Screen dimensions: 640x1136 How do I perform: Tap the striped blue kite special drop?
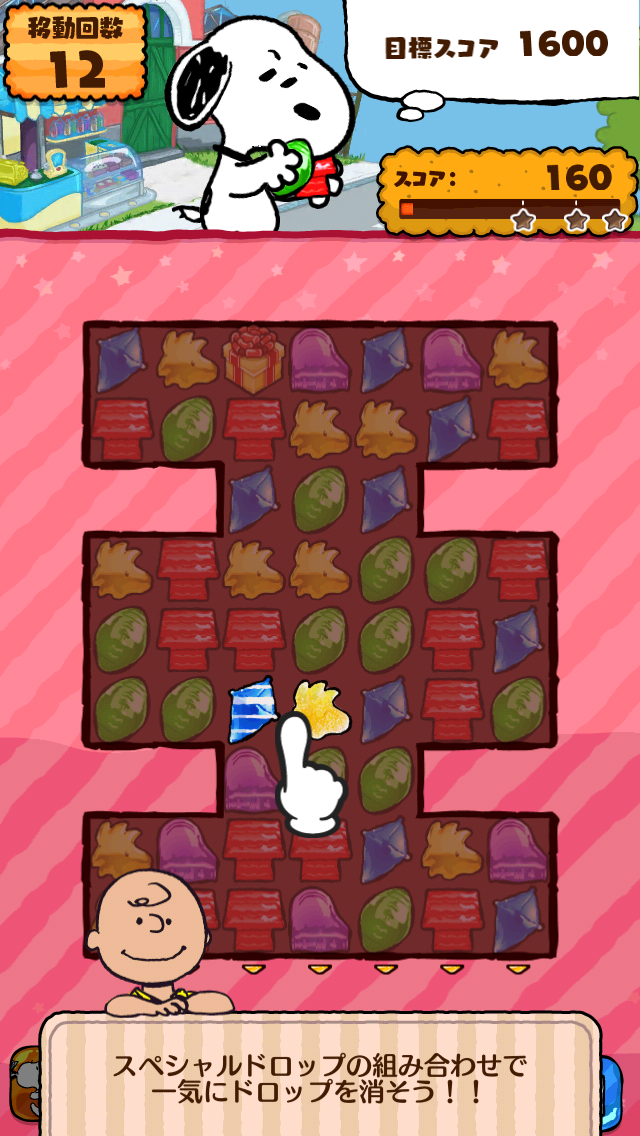click(x=252, y=708)
